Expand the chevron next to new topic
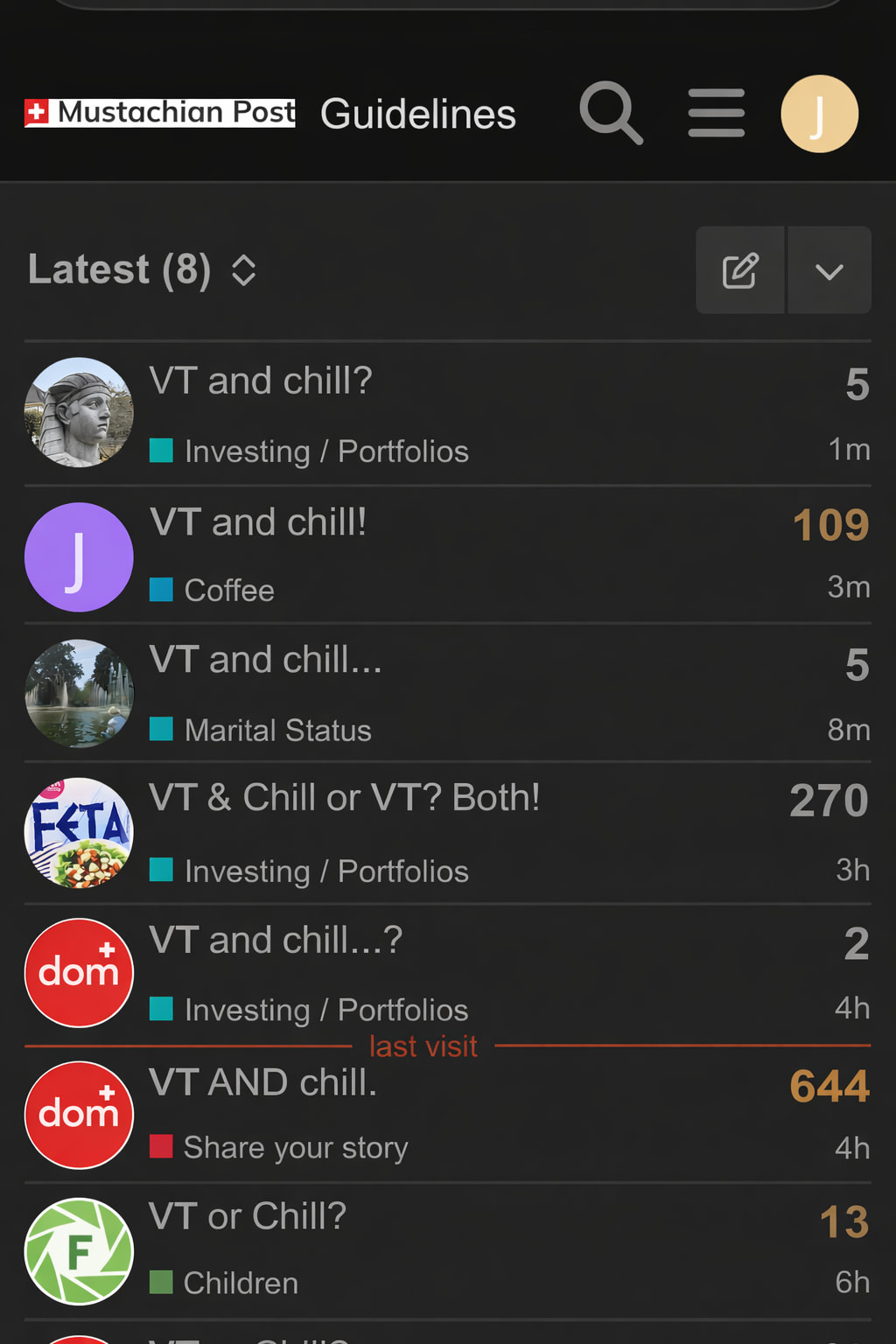The height and width of the screenshot is (1344, 896). point(829,270)
